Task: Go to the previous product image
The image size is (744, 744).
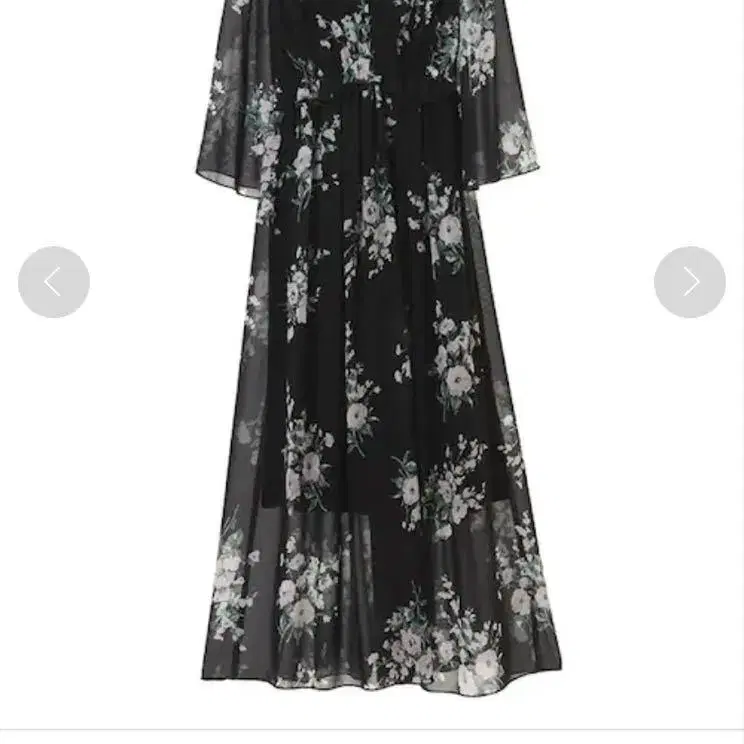Action: (54, 282)
